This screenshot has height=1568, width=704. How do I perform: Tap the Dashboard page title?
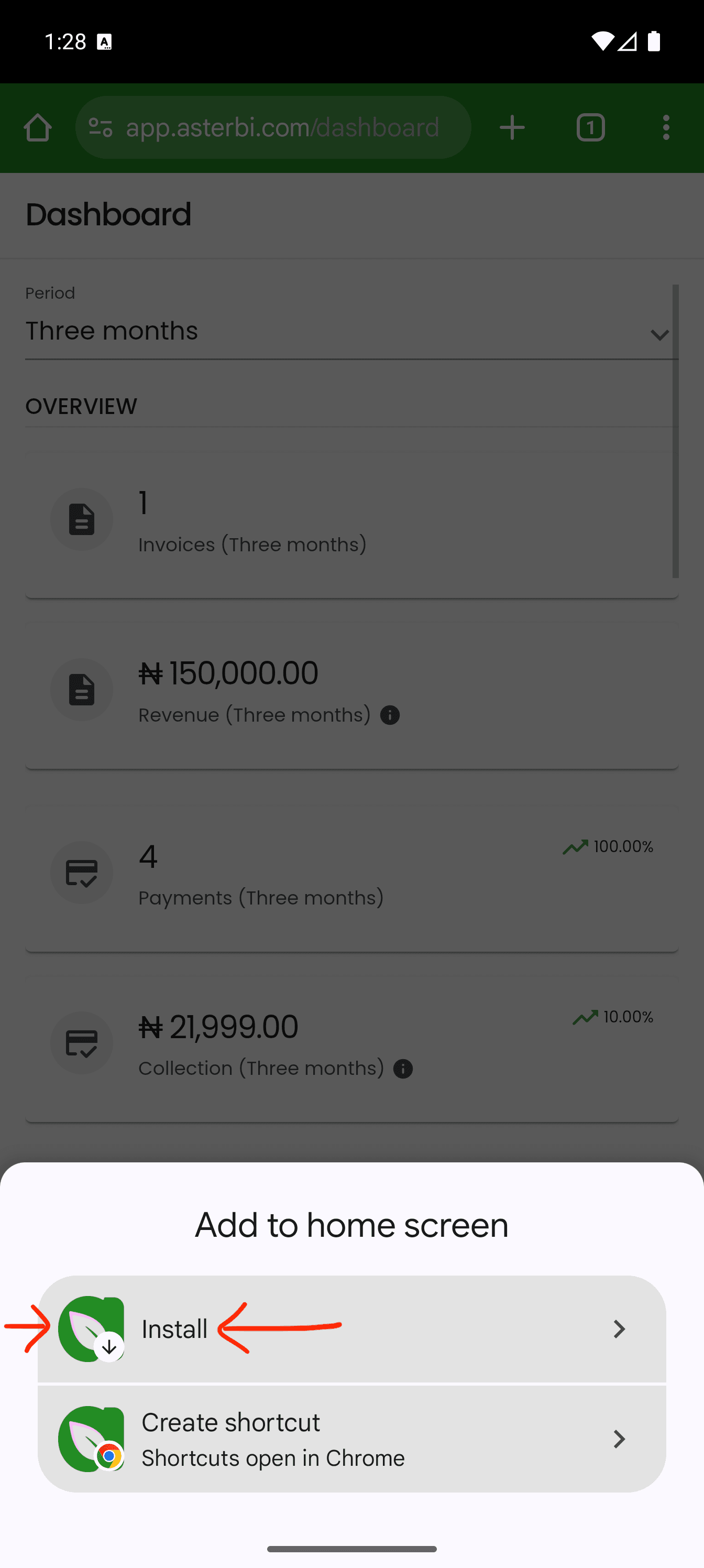point(108,214)
